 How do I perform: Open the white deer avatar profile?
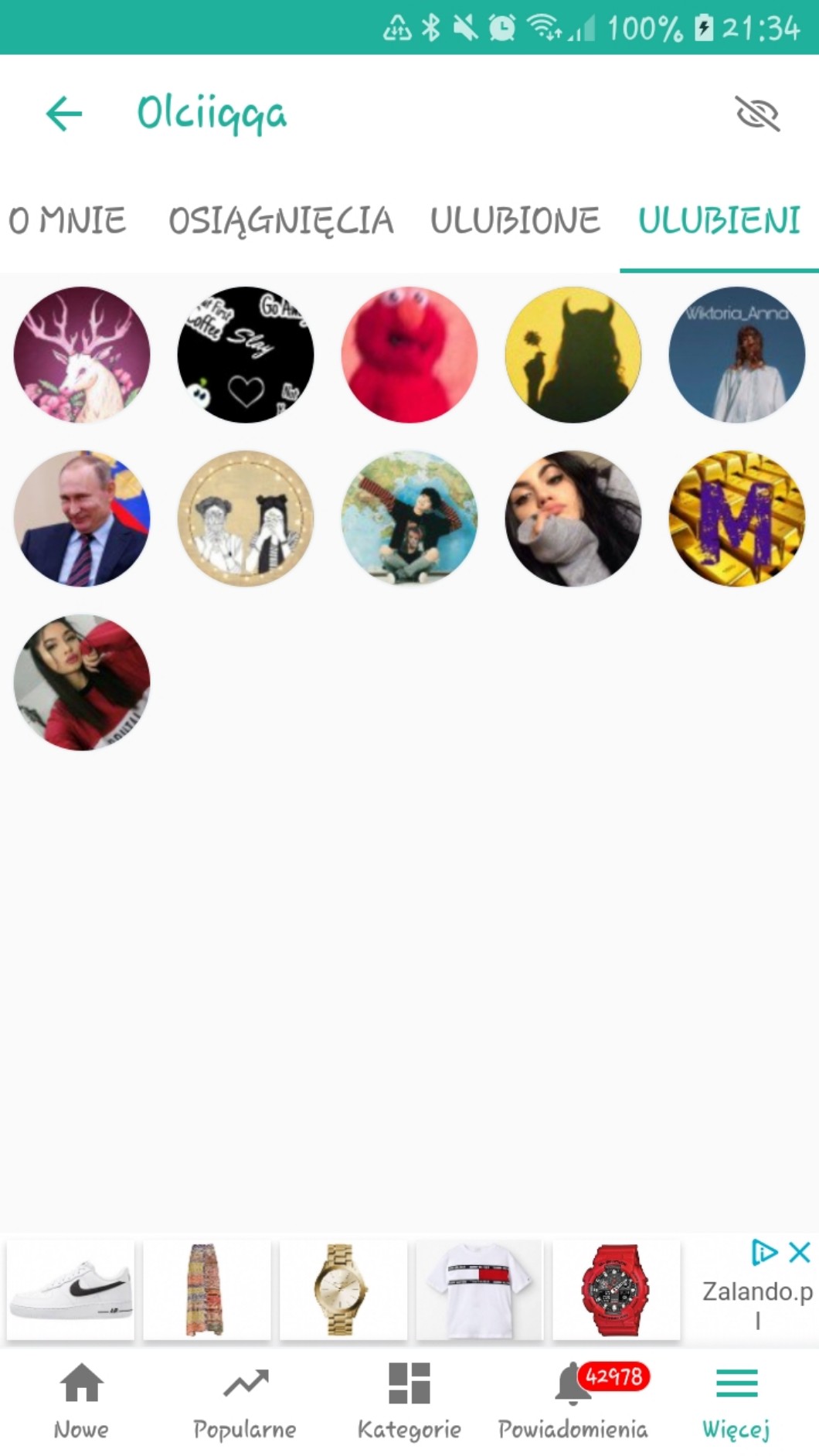tap(82, 355)
